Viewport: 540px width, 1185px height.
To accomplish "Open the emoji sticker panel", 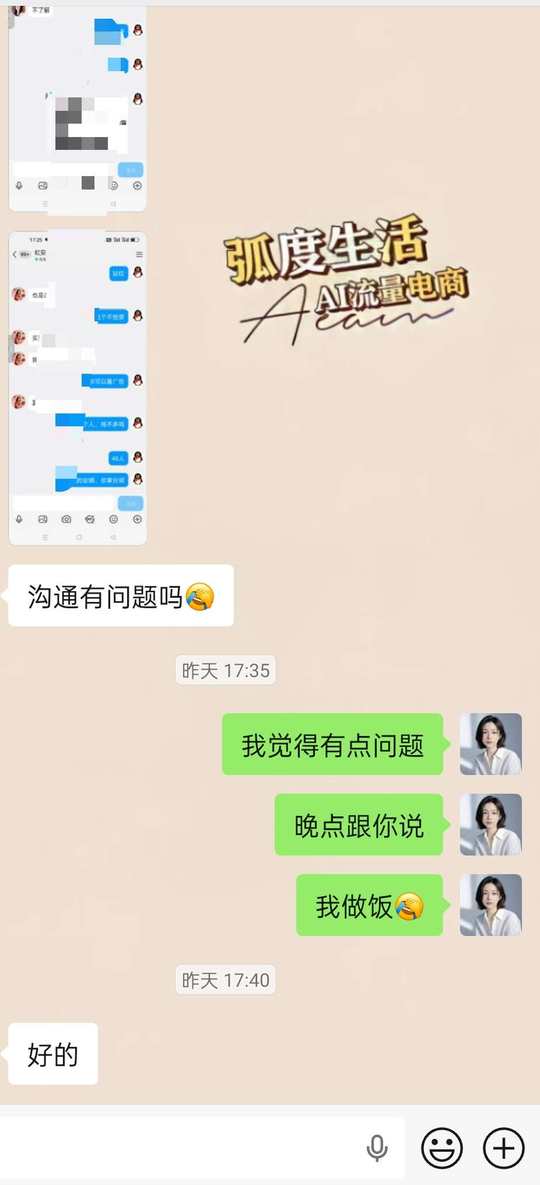I will click(x=442, y=1149).
